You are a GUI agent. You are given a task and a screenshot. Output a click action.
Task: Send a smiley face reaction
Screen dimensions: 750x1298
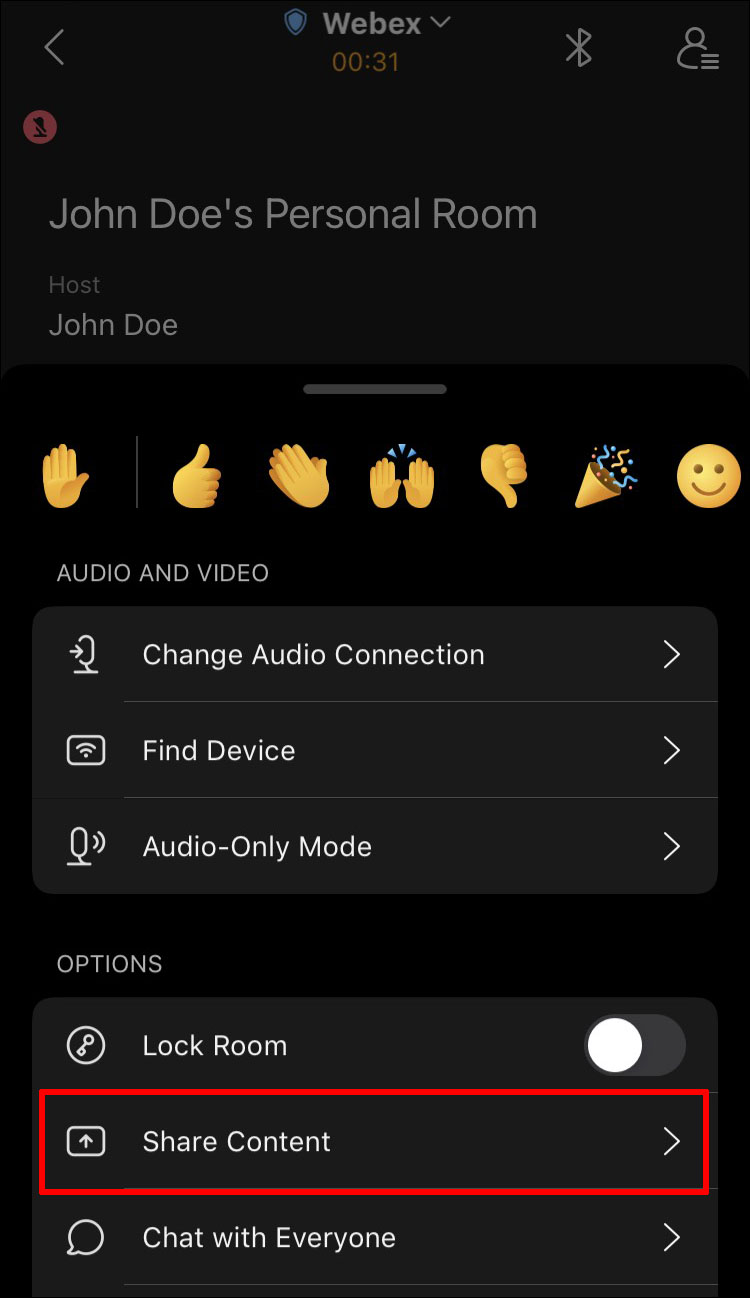coord(708,476)
